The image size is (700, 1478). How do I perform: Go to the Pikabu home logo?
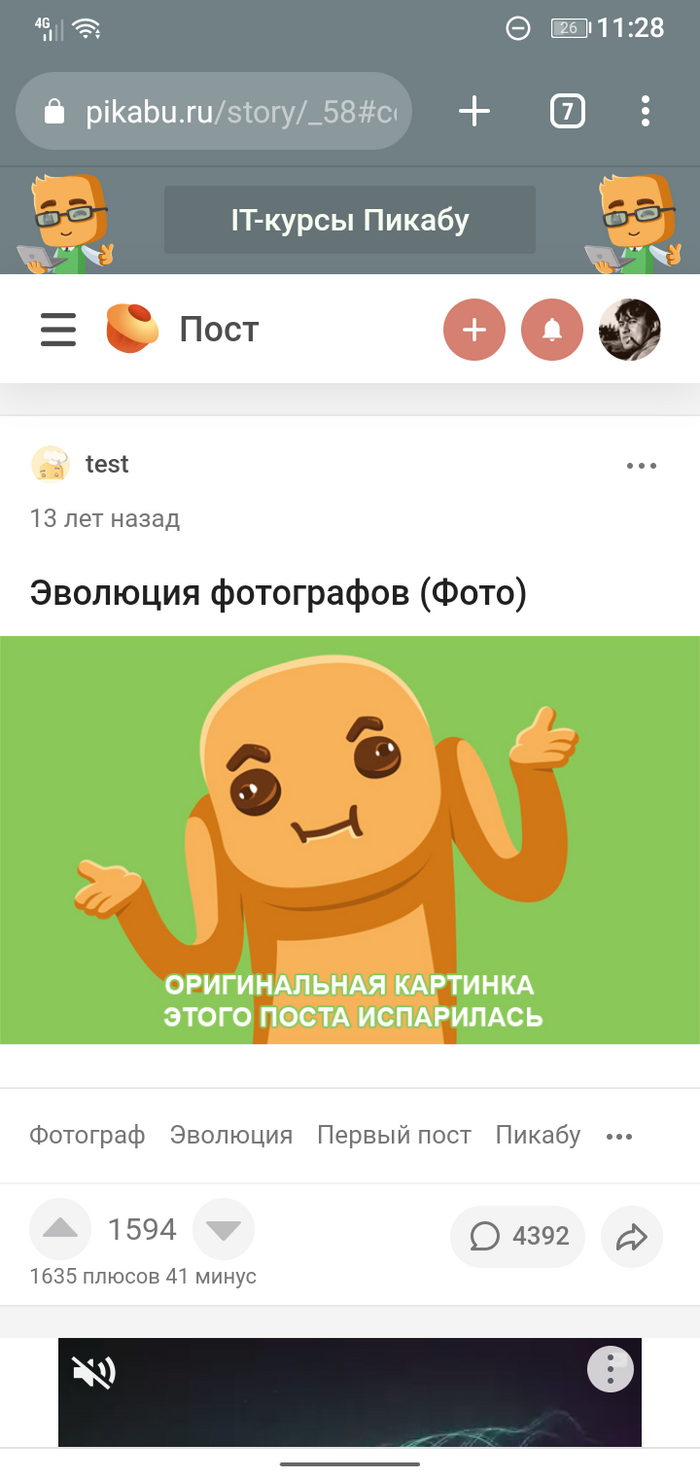pos(132,329)
